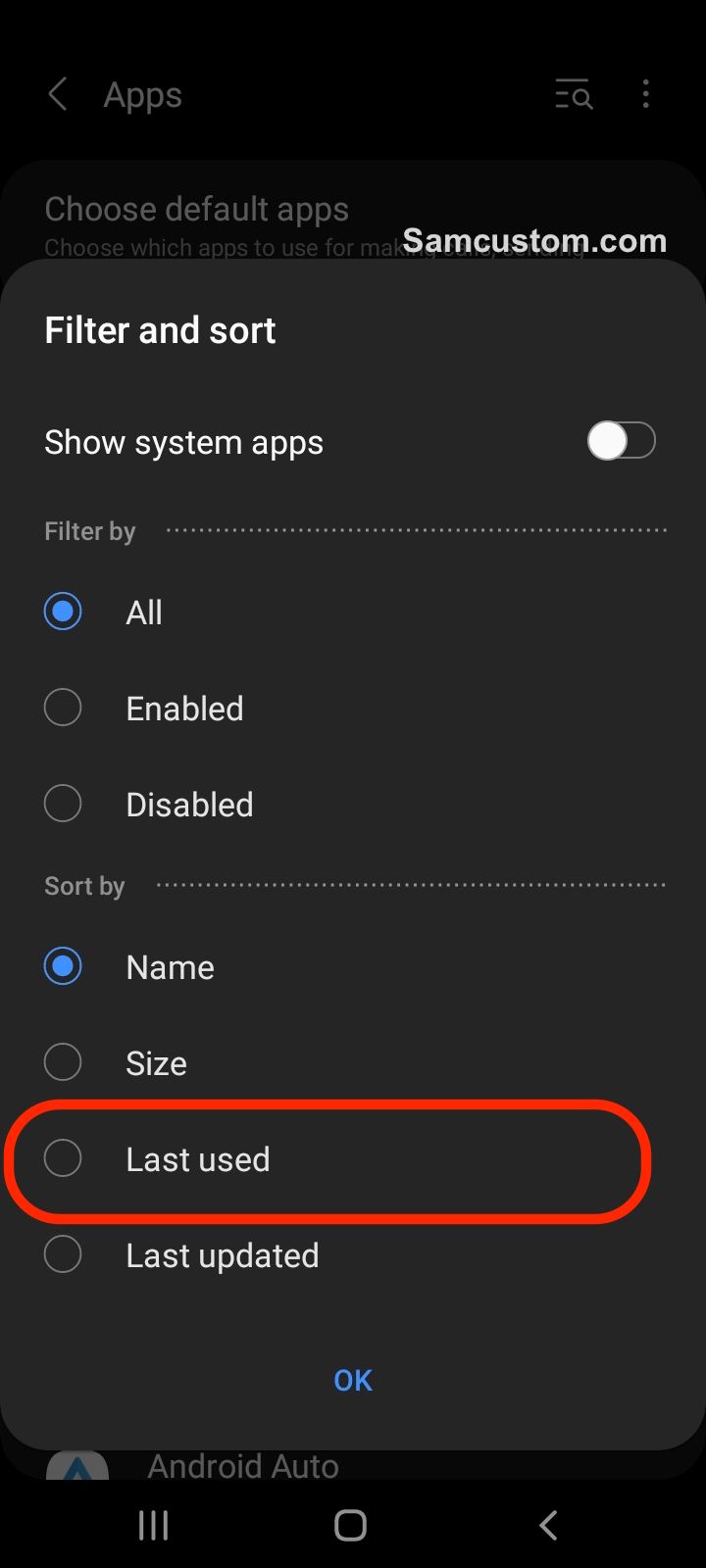Choose sort by Name
Viewport: 706px width, 1568px height.
click(x=353, y=966)
